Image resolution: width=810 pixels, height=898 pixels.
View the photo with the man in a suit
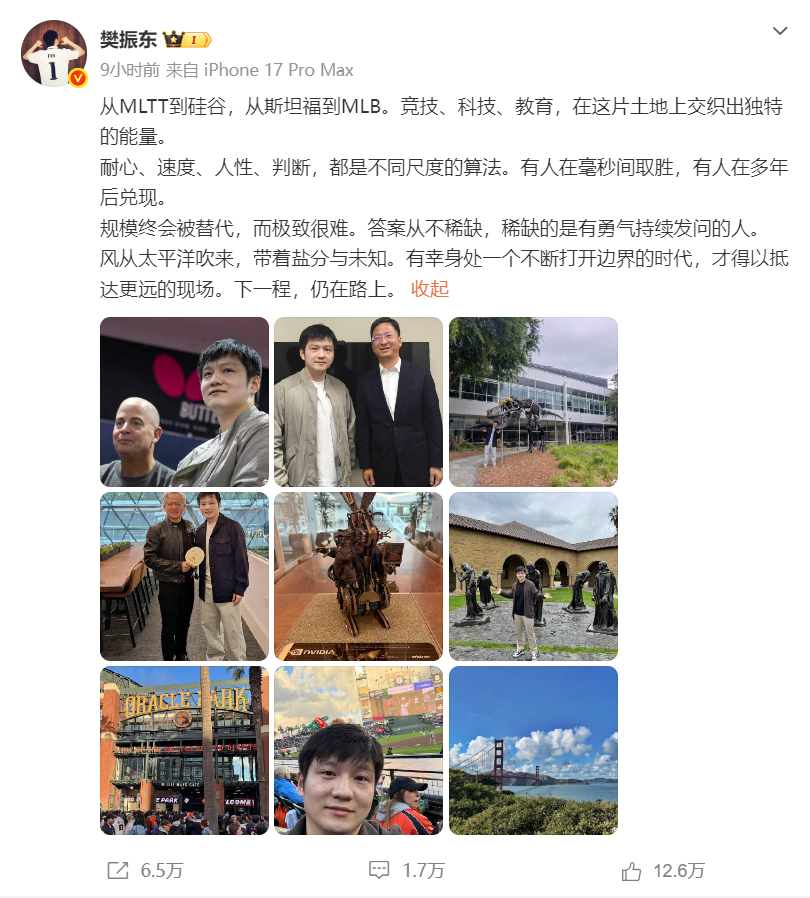(359, 402)
